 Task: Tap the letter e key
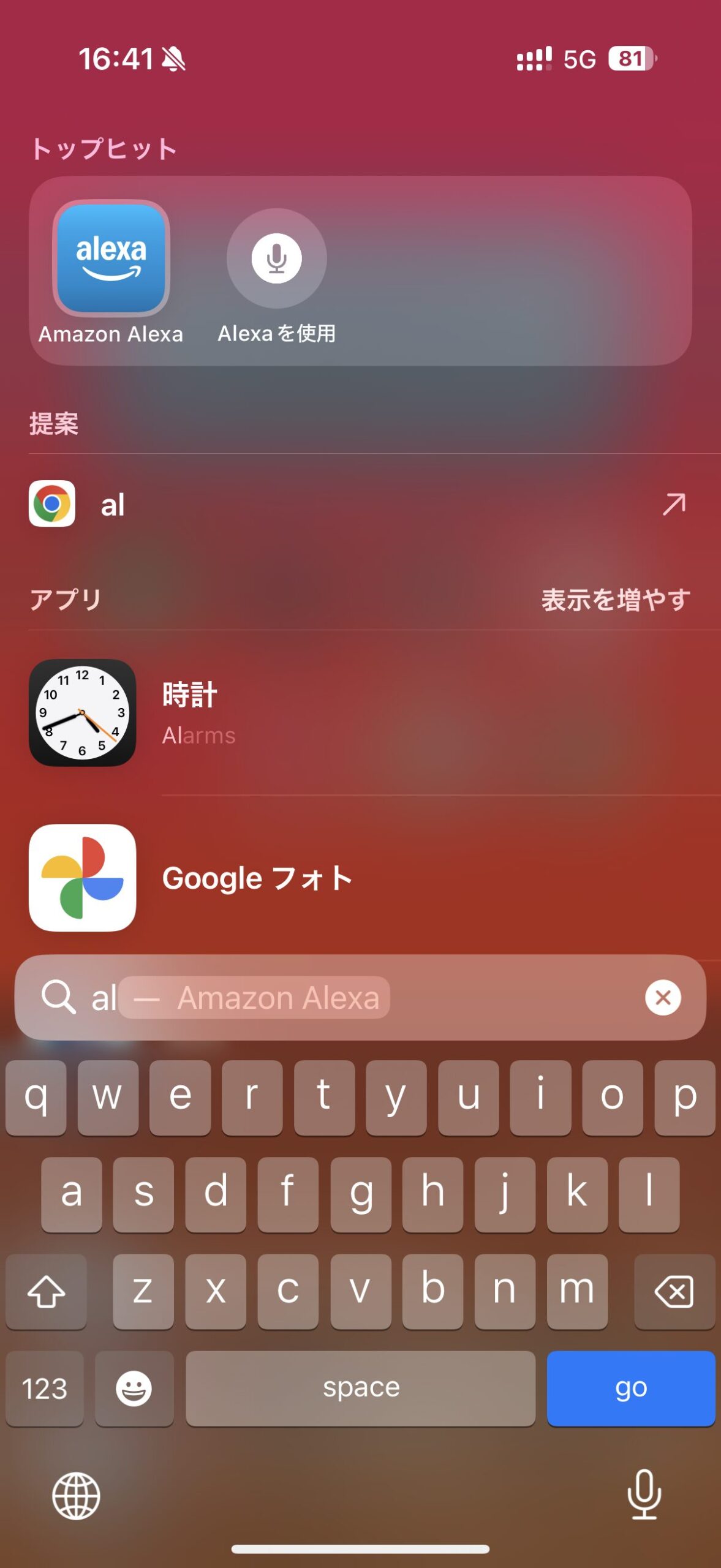click(180, 1098)
